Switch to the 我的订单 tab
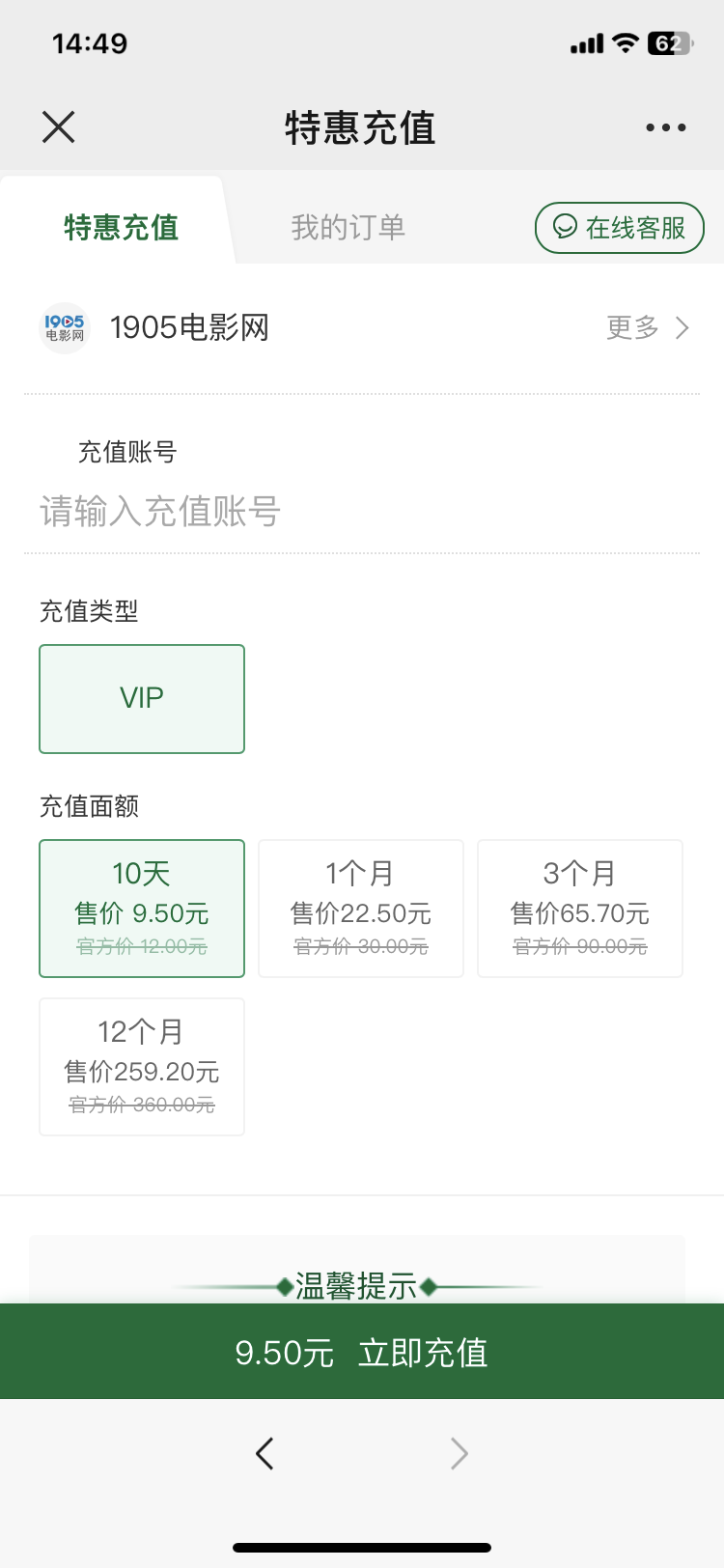 348,228
